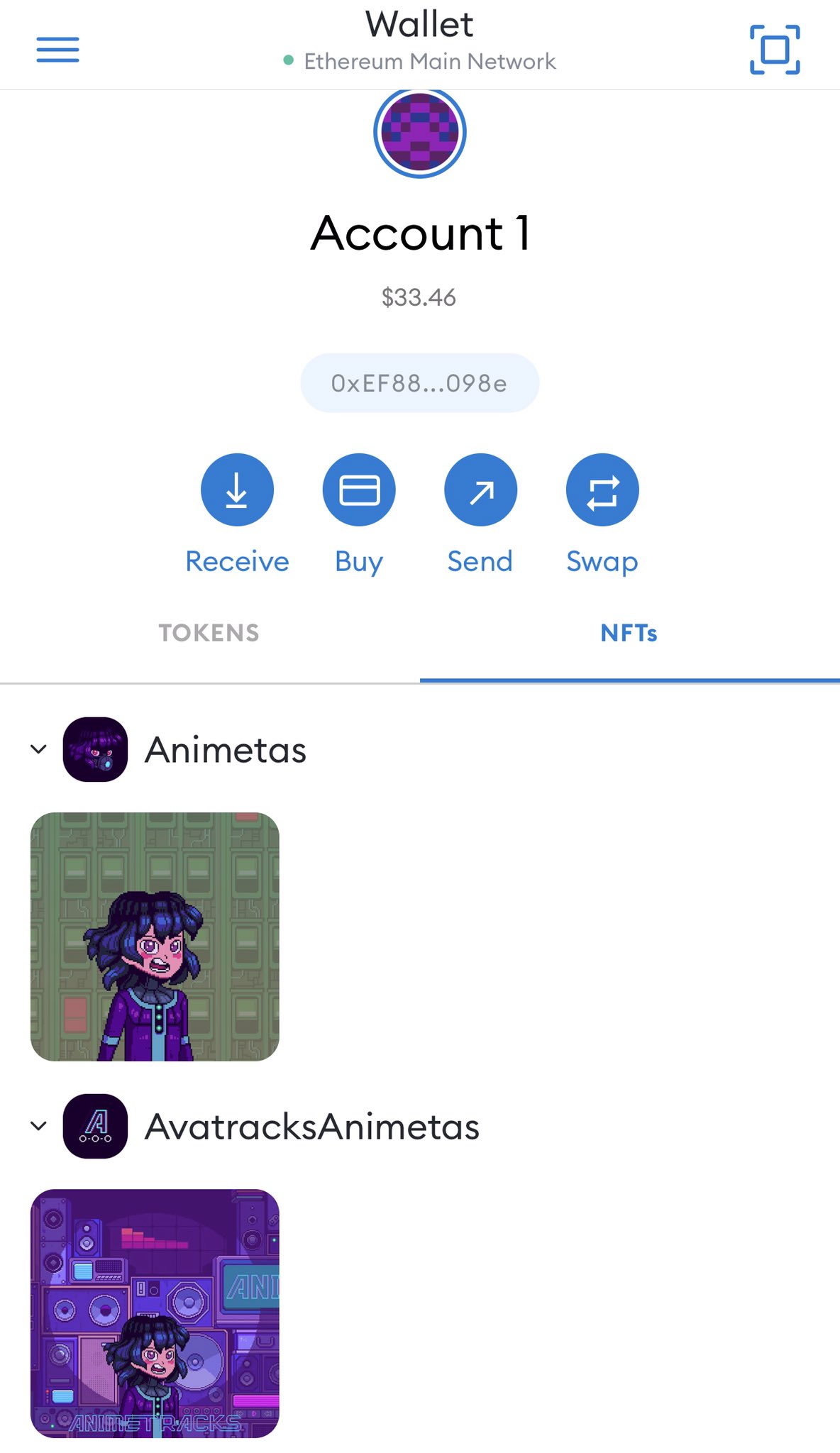Collapse the Animetas collection
The height and width of the screenshot is (1453, 840).
[39, 749]
